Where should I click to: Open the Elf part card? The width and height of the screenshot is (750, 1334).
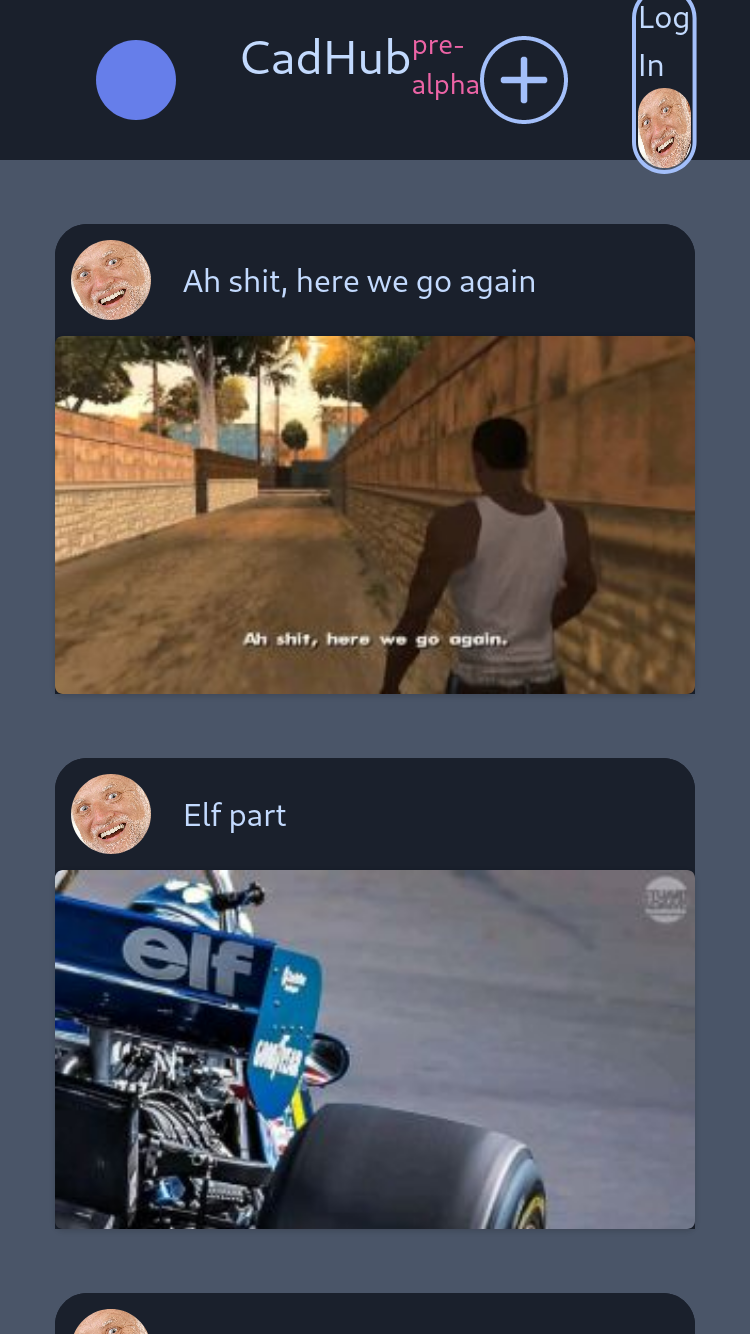(375, 993)
